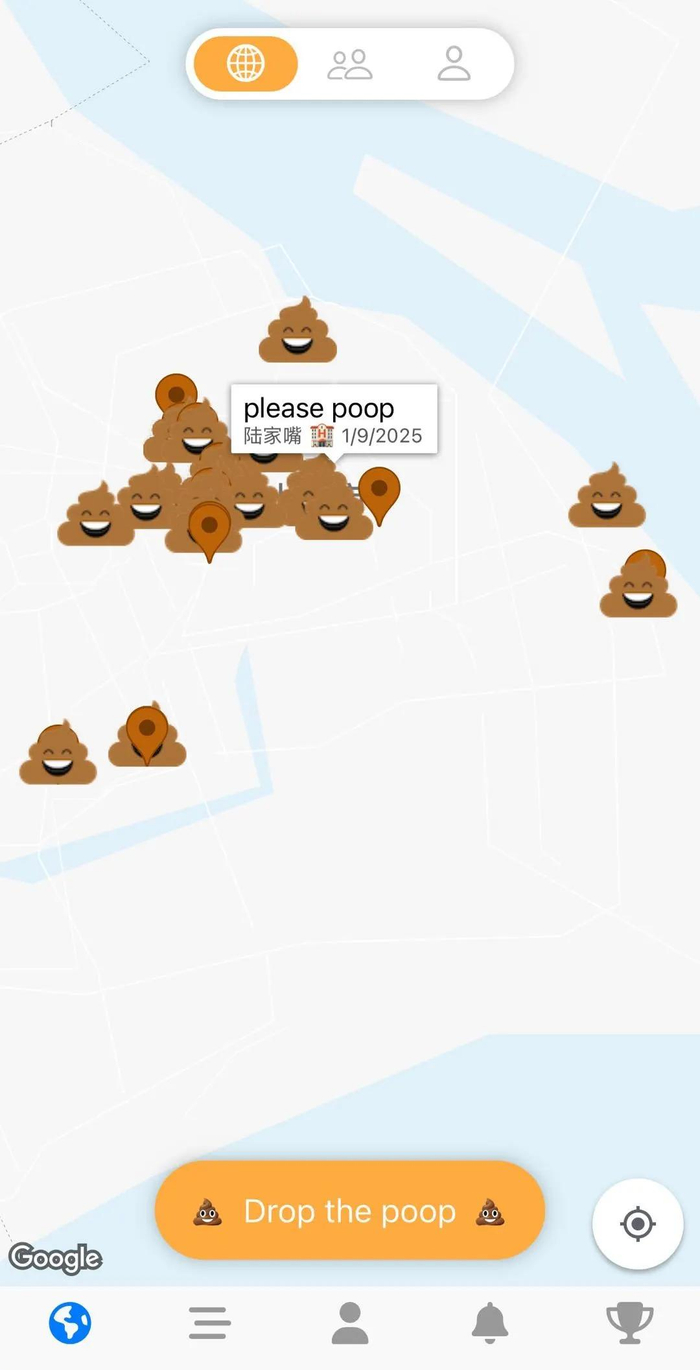
Task: Center the map on my location
Action: click(638, 1224)
